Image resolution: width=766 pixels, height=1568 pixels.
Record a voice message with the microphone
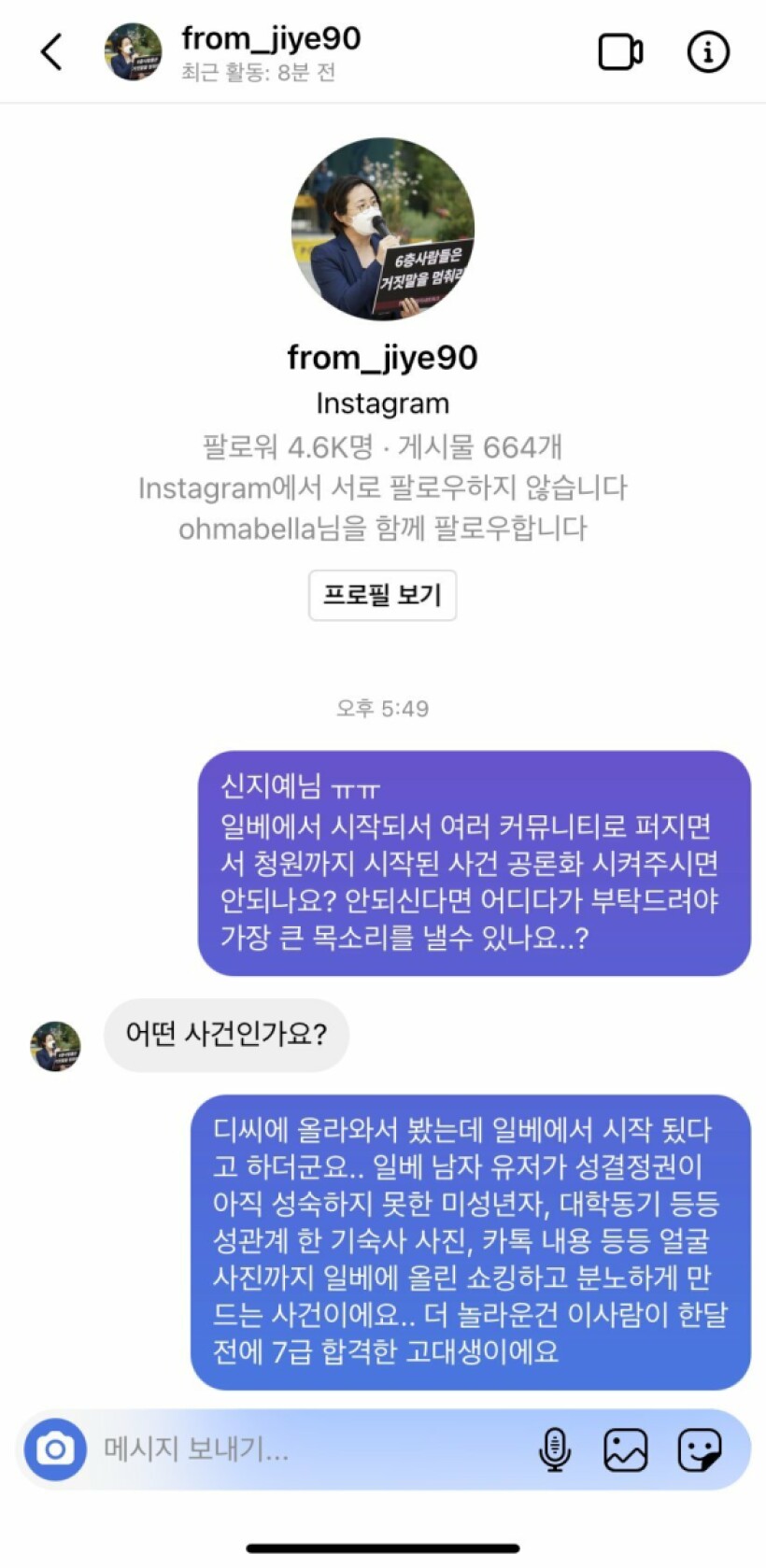(x=555, y=1449)
